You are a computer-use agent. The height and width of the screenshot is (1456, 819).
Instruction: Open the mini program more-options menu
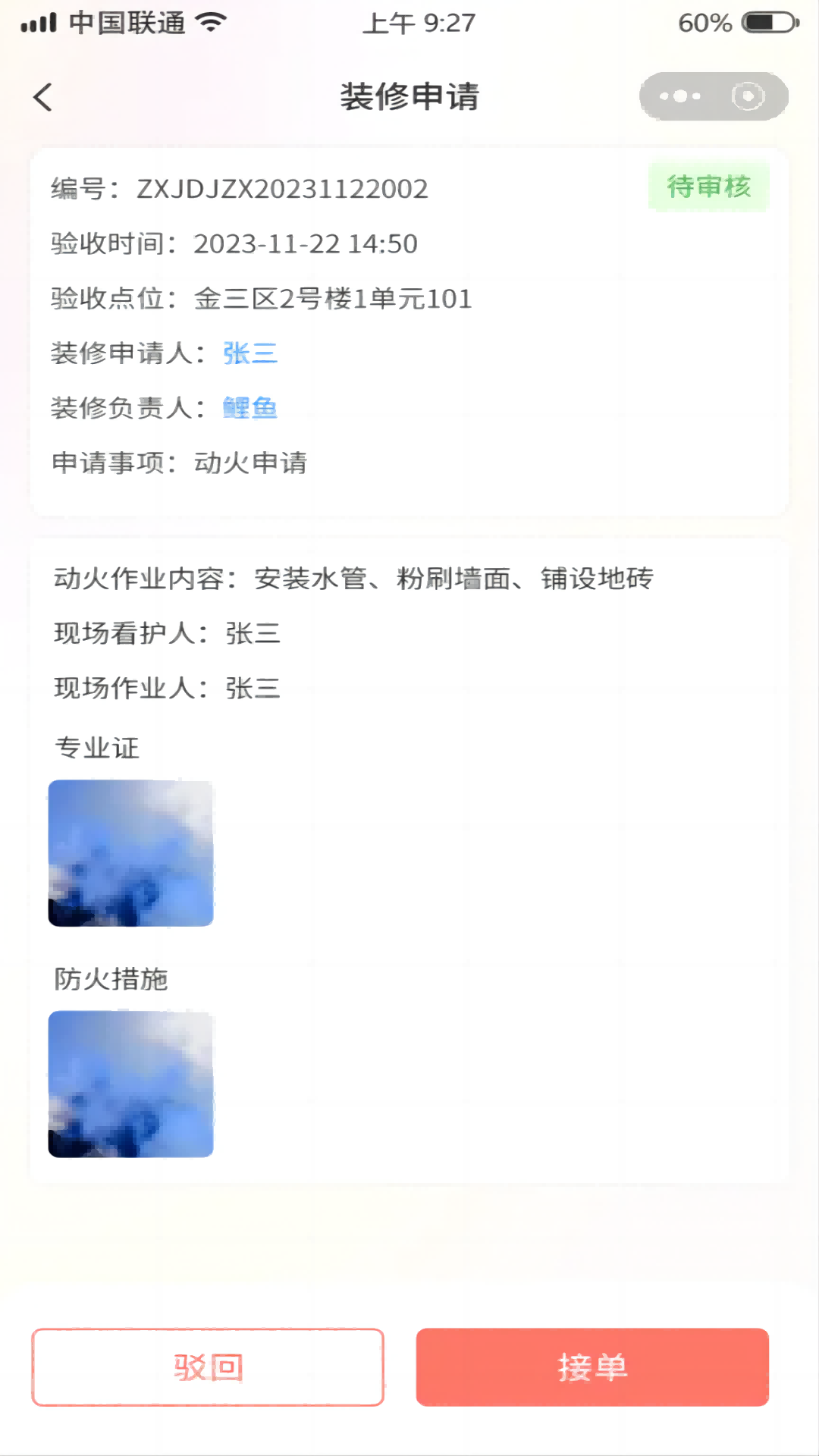coord(679,96)
